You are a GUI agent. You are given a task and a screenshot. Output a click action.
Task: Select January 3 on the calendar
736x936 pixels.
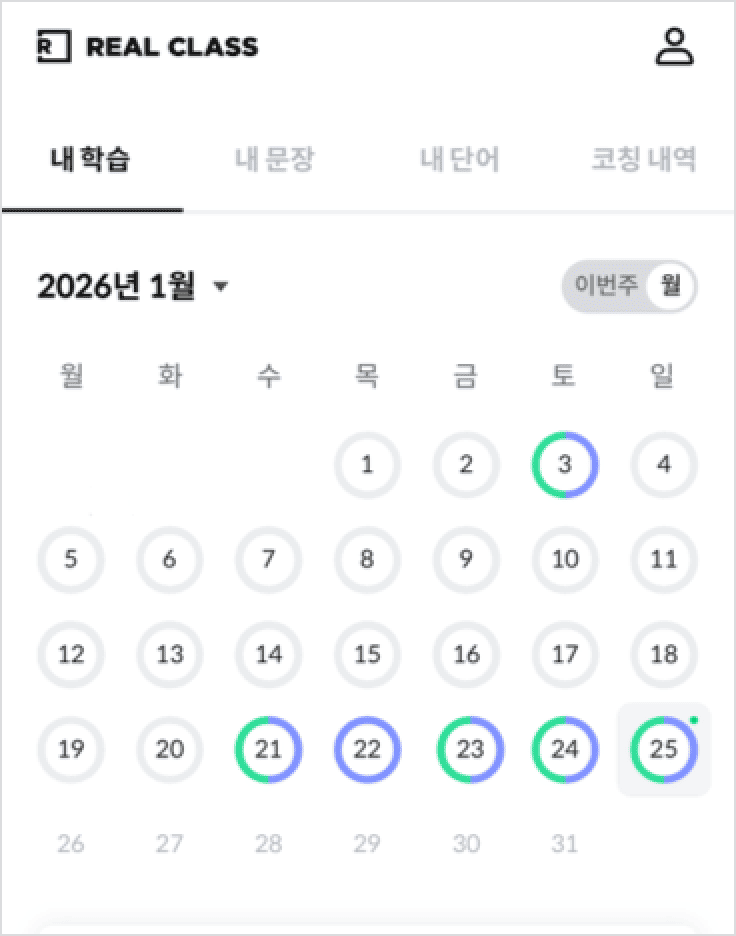pyautogui.click(x=565, y=464)
